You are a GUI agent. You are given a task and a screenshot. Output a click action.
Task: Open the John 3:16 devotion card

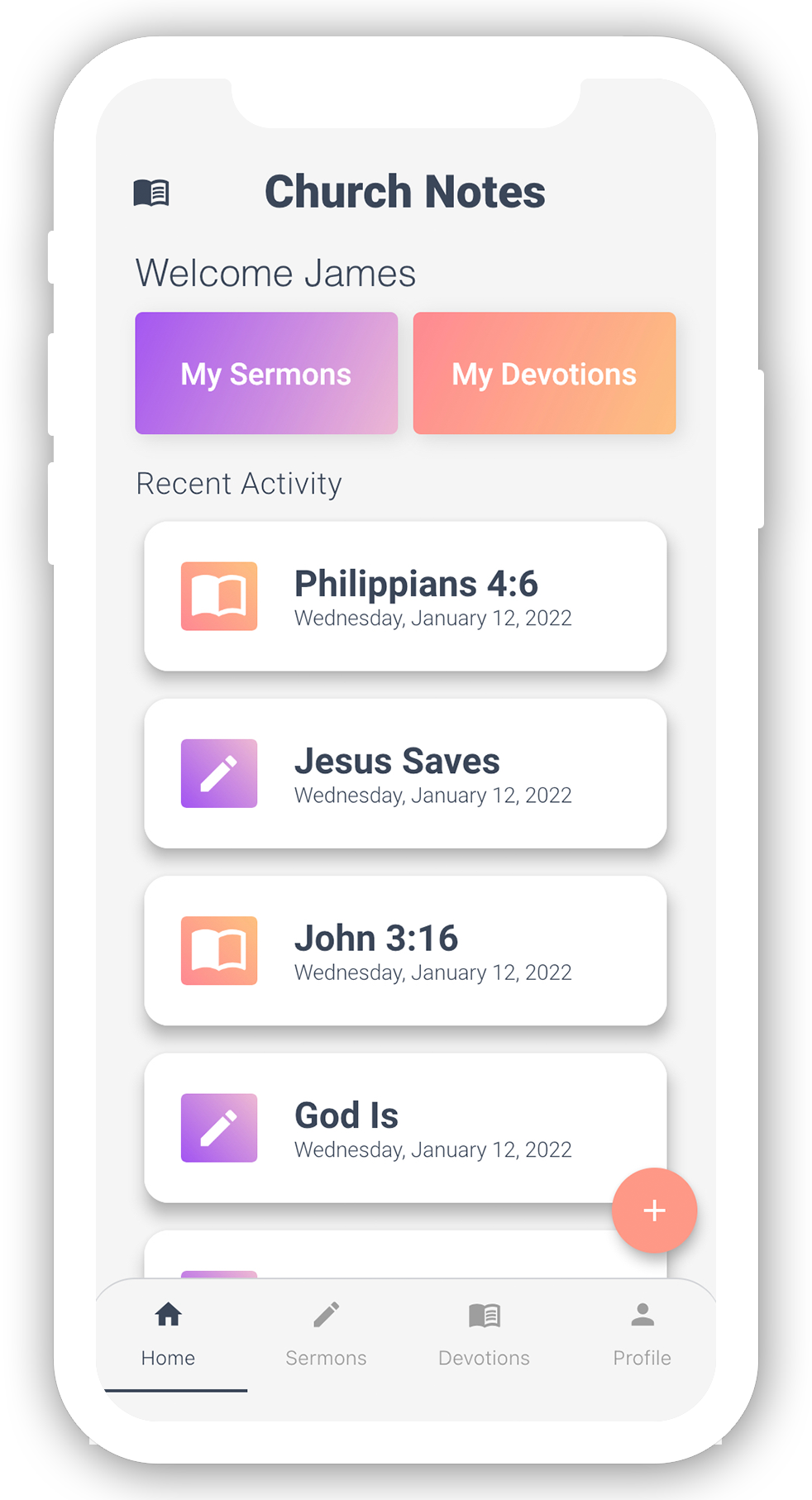click(405, 950)
